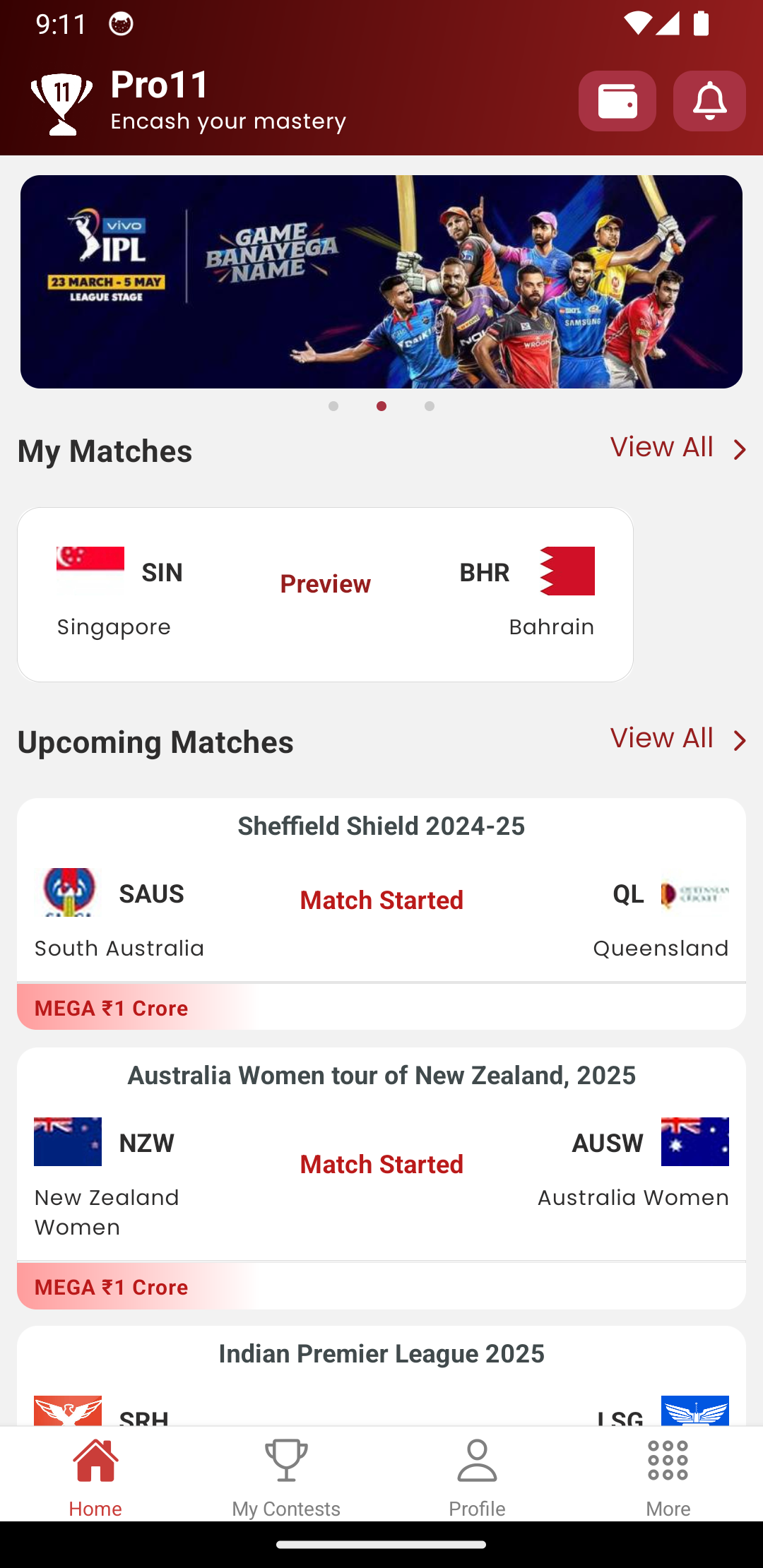The width and height of the screenshot is (763, 1568).
Task: Open the notifications bell
Action: click(709, 101)
